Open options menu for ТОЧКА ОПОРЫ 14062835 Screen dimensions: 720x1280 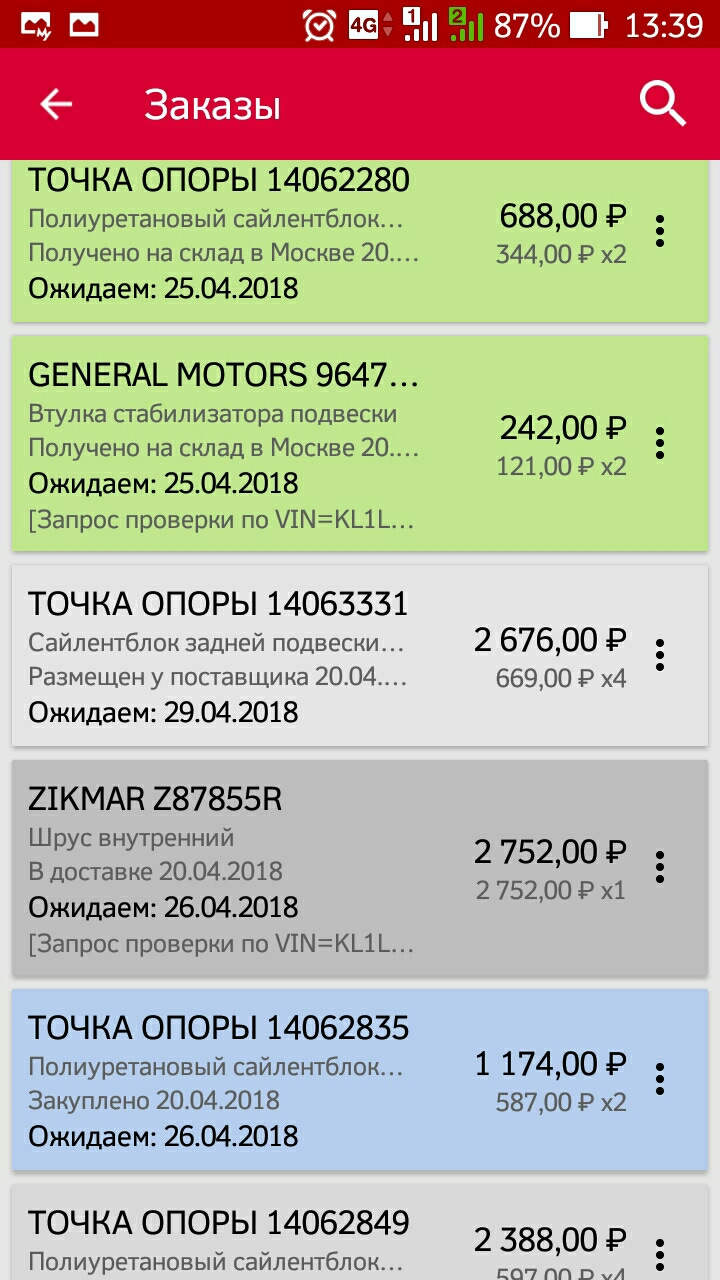(x=659, y=1079)
